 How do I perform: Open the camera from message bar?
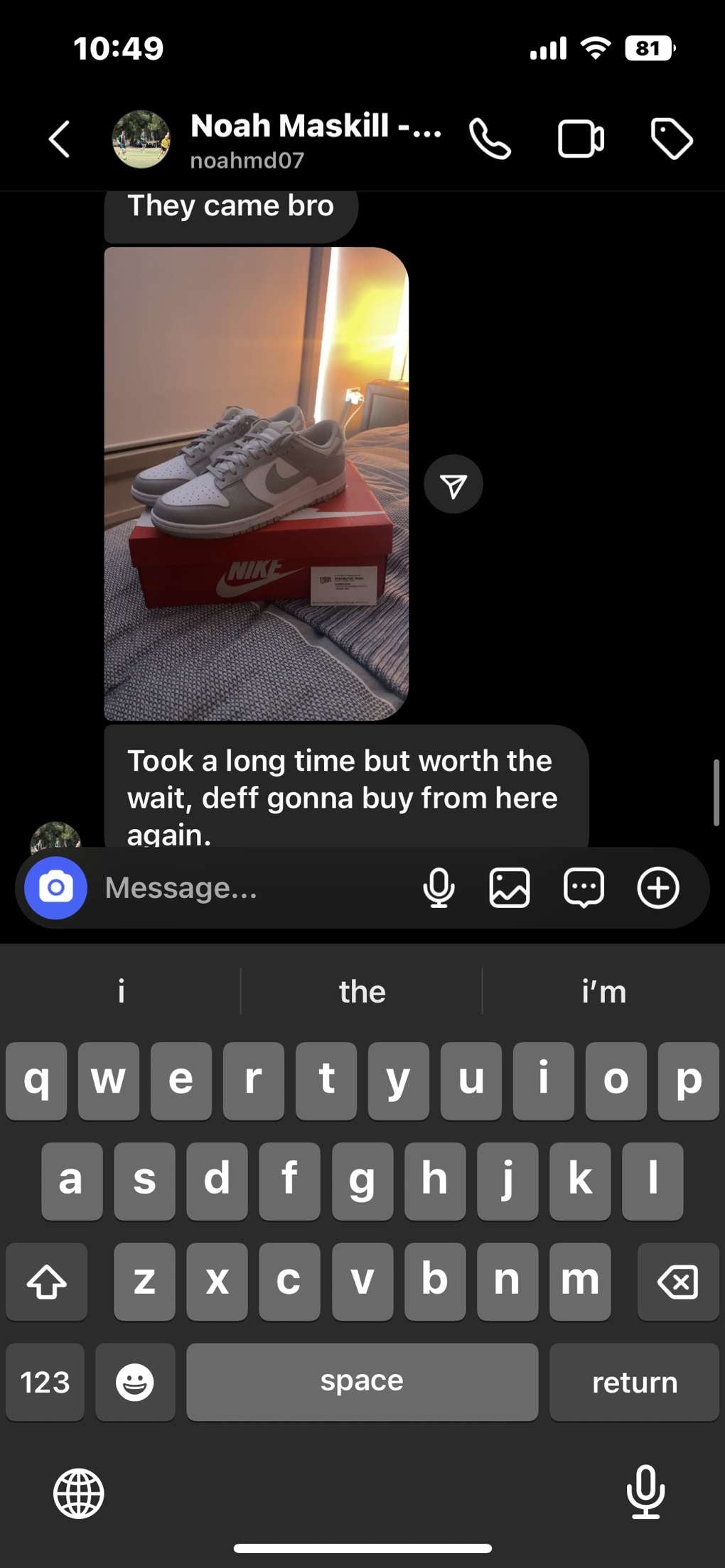click(55, 887)
